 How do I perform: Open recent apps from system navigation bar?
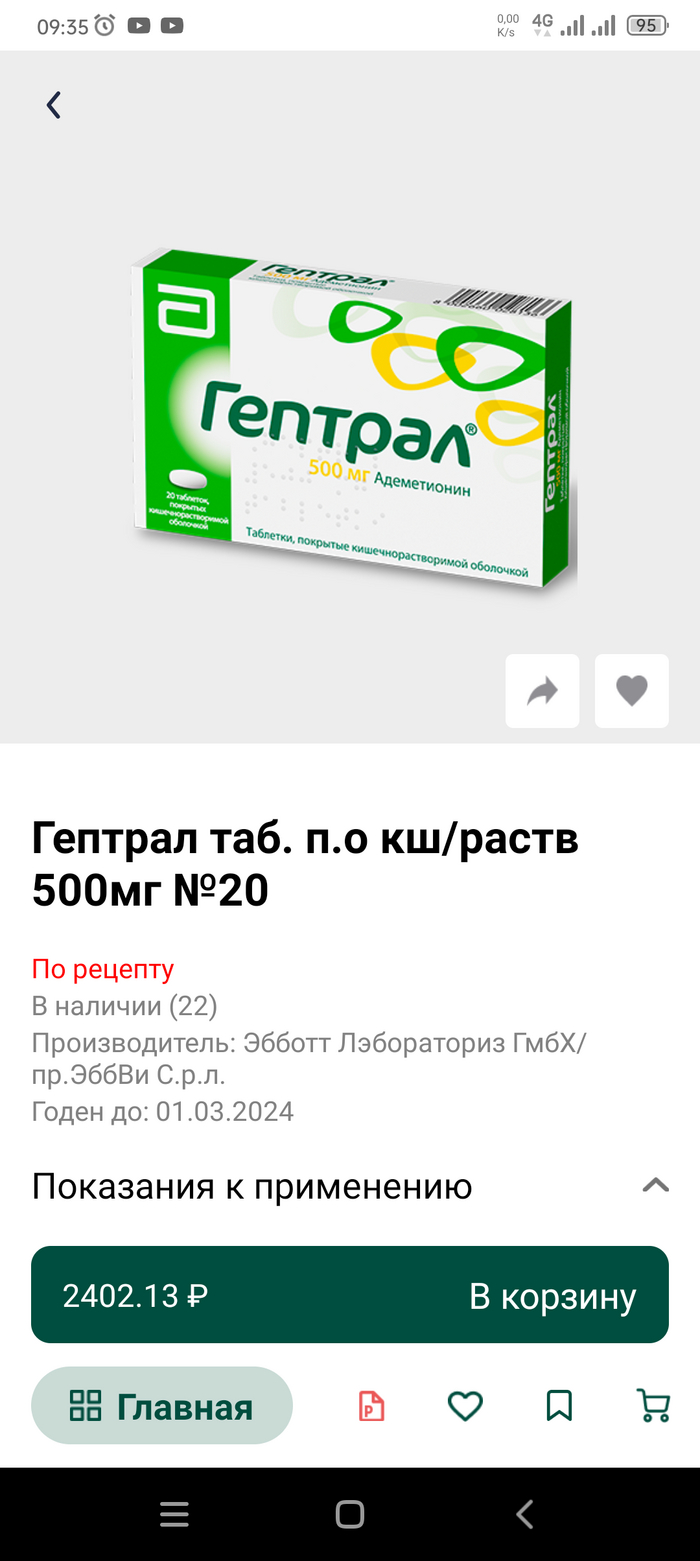coord(174,1515)
